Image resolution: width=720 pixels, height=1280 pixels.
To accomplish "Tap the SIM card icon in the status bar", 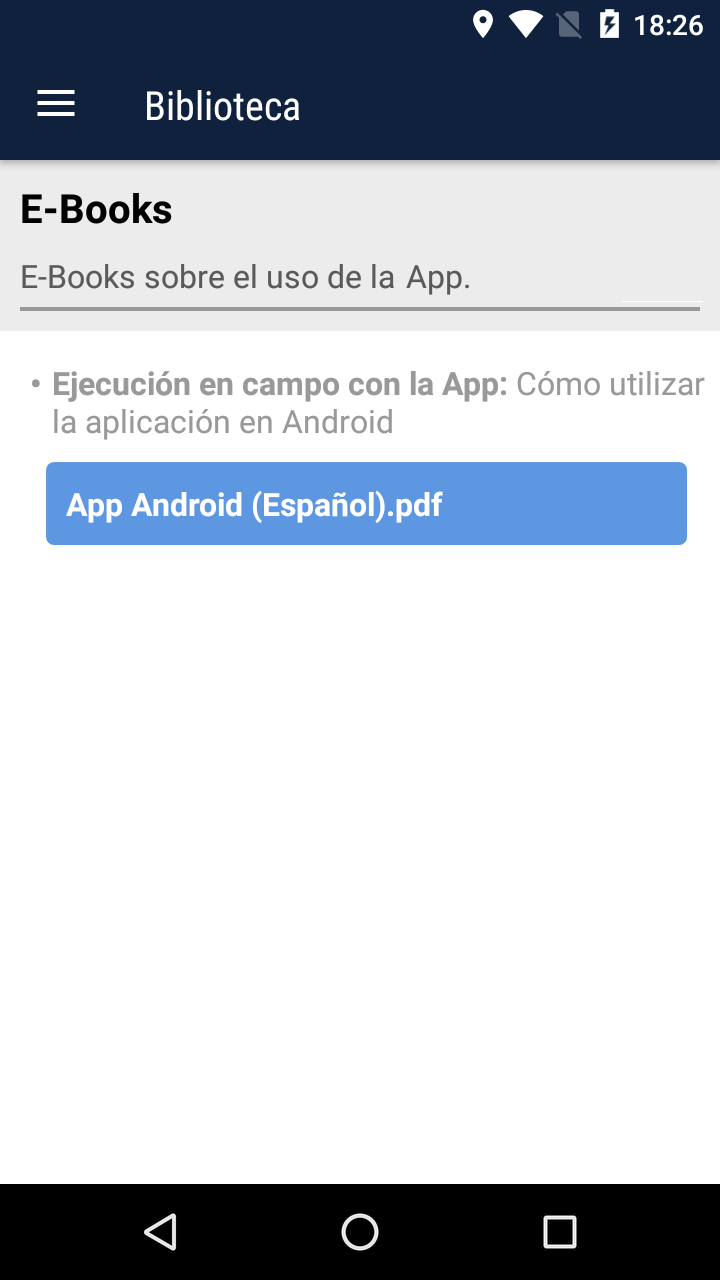I will (570, 24).
